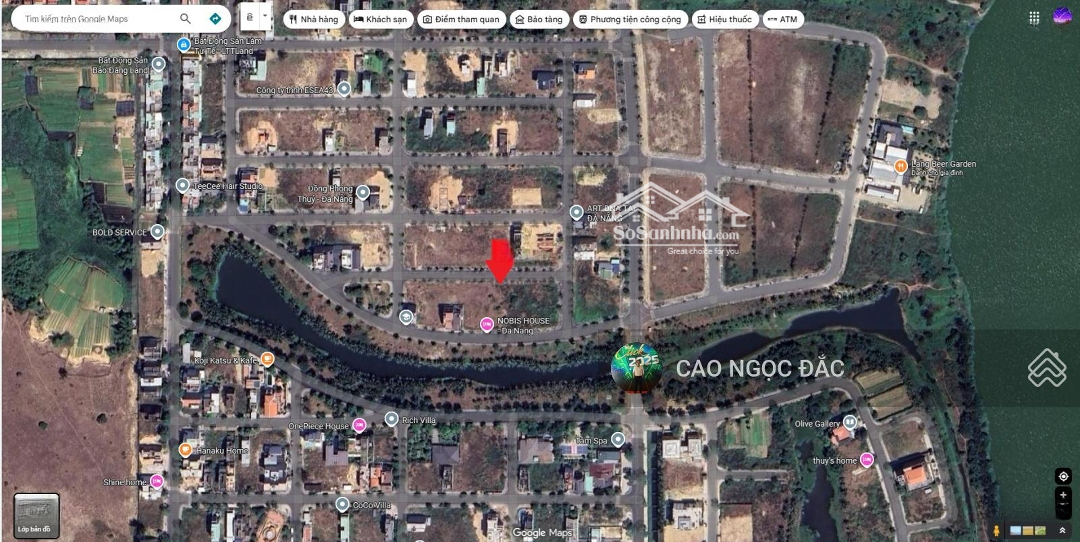Image resolution: width=1080 pixels, height=542 pixels.
Task: Open the account profile avatar
Action: pyautogui.click(x=1063, y=16)
